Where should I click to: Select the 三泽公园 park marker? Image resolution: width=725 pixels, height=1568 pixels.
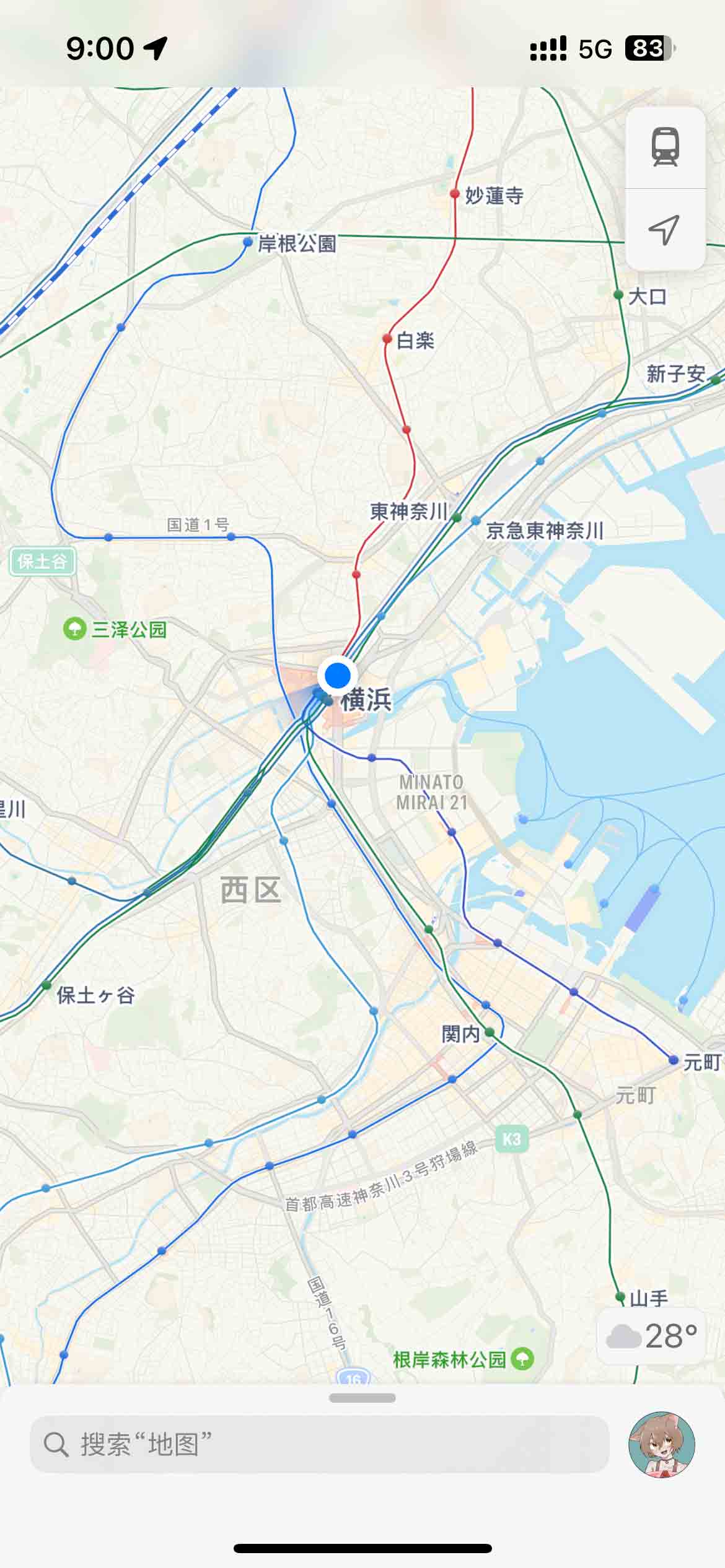75,630
